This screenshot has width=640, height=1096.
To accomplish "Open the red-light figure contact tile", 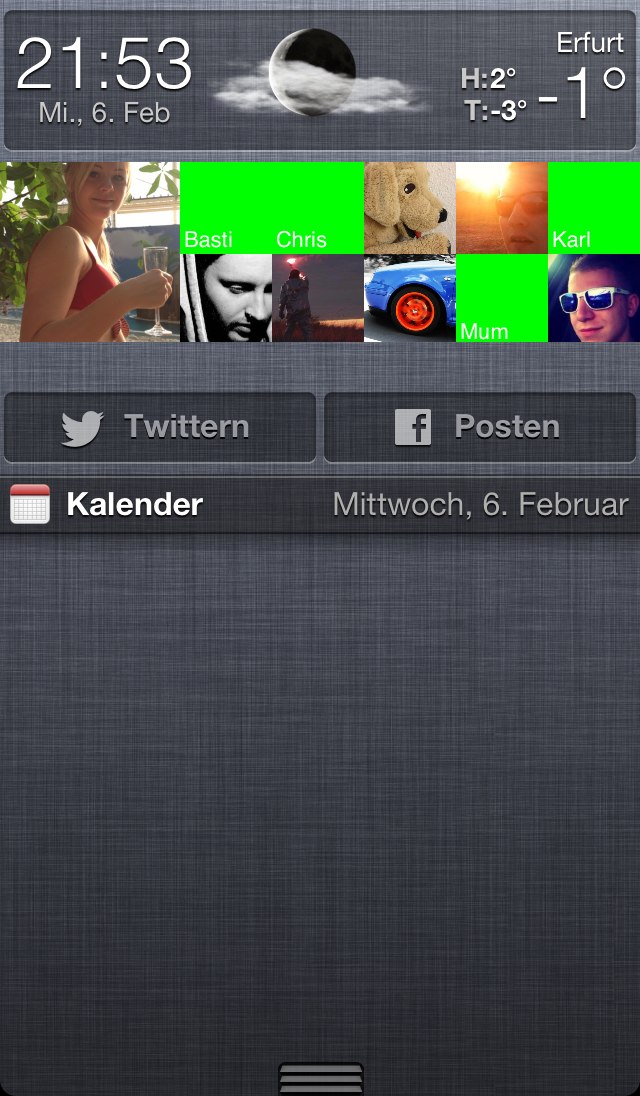I will click(x=318, y=298).
